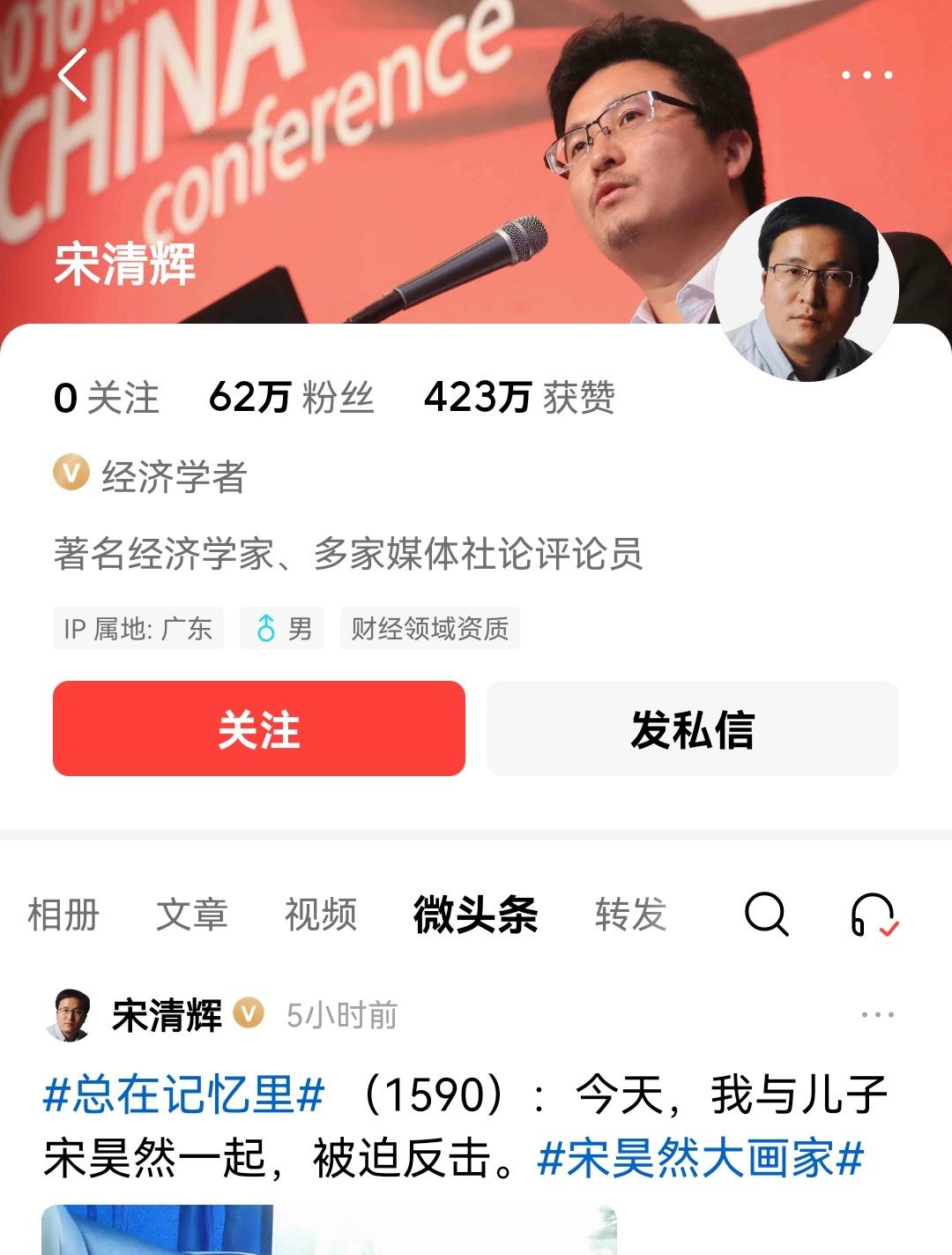Tap the 关注 follow button

pos(259,730)
